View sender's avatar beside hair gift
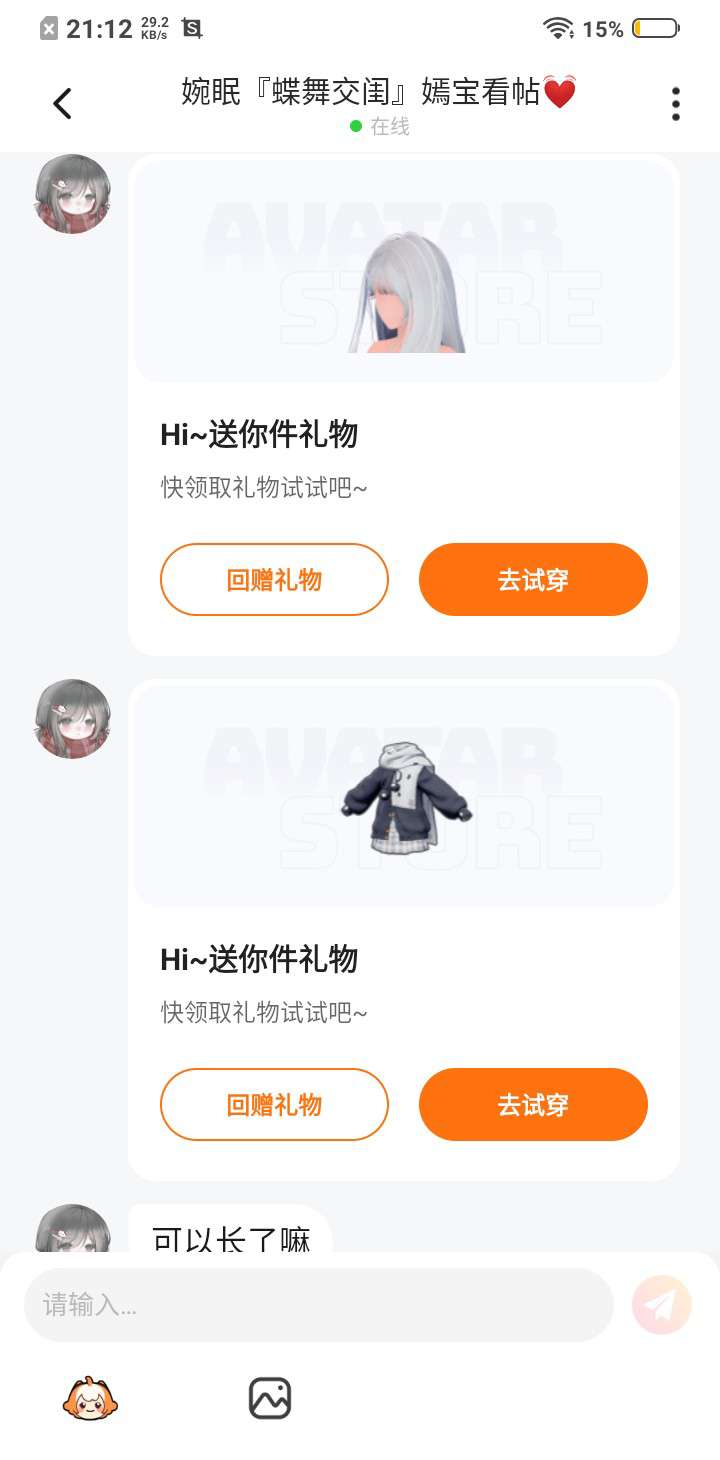 (72, 194)
